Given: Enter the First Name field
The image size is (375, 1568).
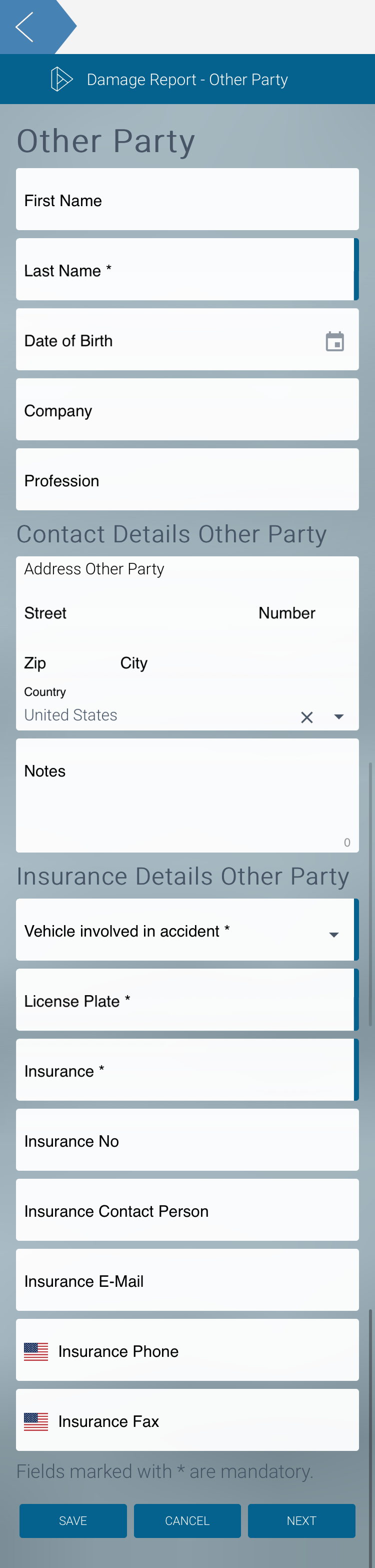Looking at the screenshot, I should tap(187, 200).
